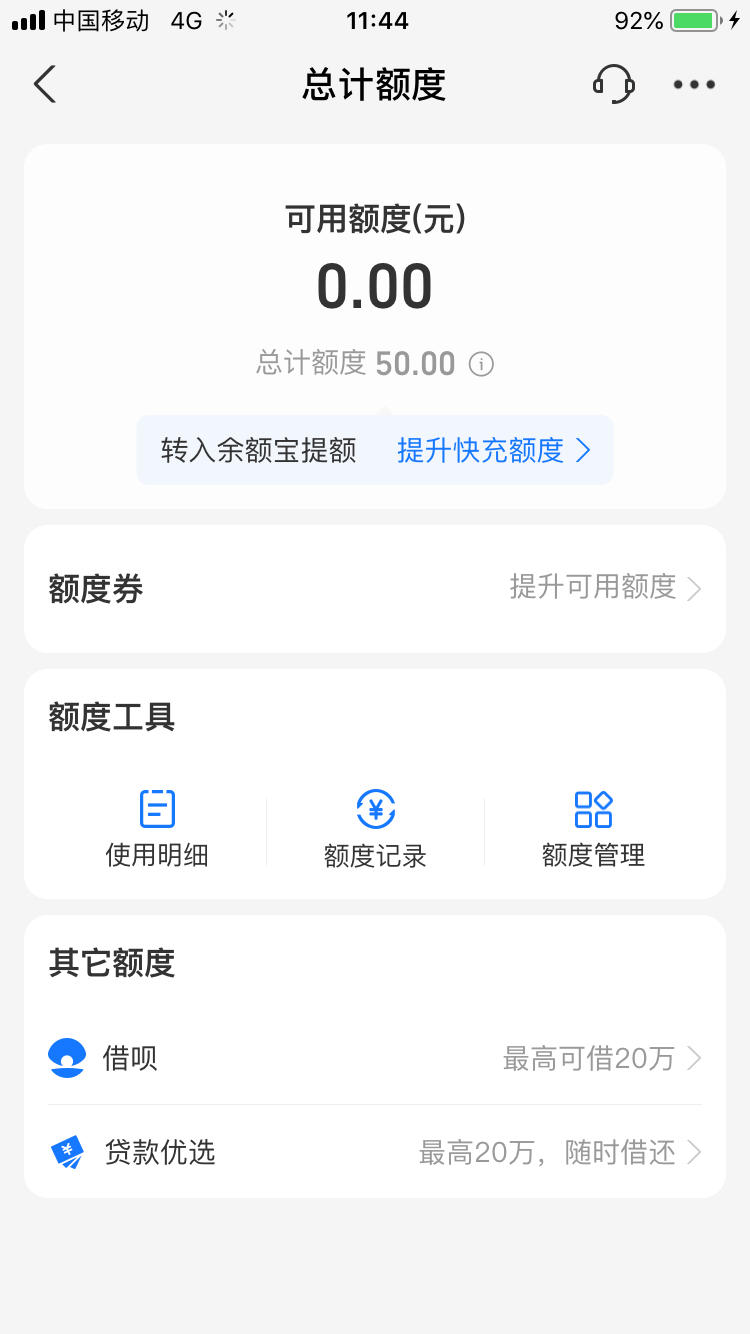Open 使用明细 tool

coord(157,829)
